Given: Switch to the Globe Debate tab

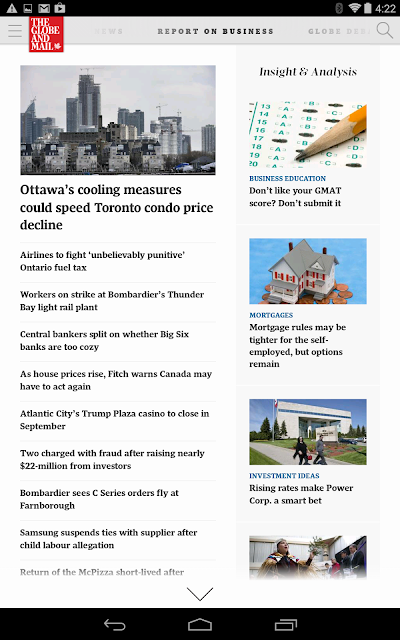Looking at the screenshot, I should click(x=339, y=31).
